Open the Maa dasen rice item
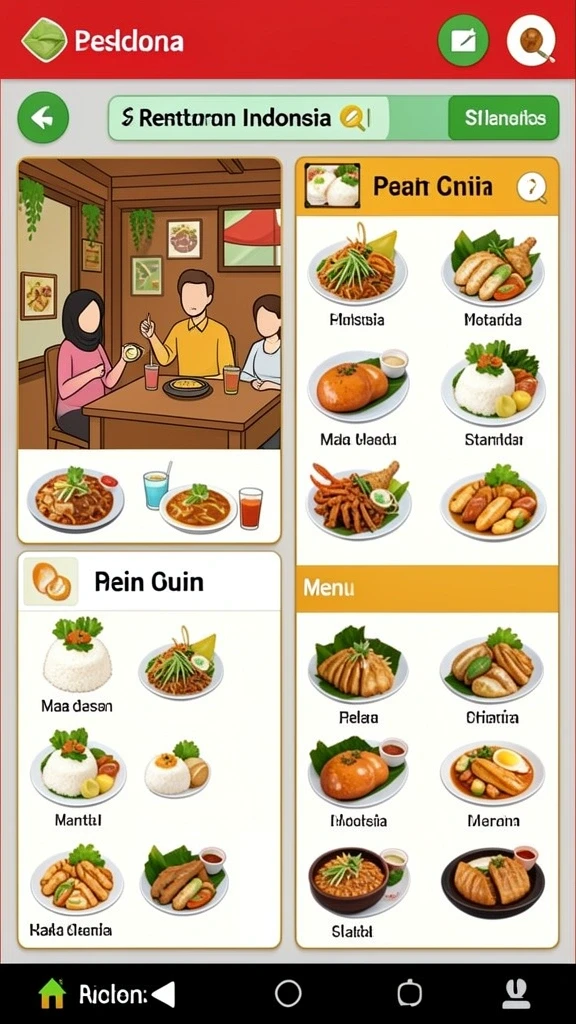Image resolution: width=576 pixels, height=1024 pixels. [77, 665]
